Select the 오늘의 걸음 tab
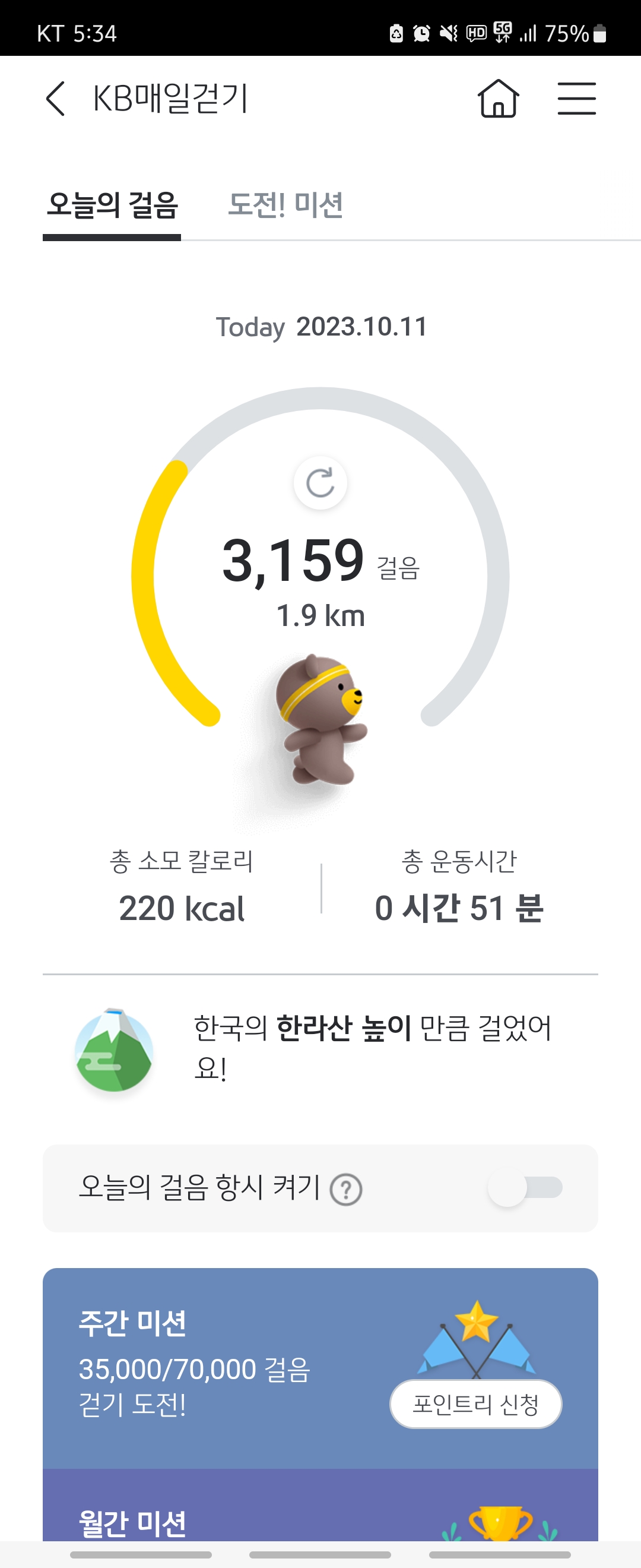The width and height of the screenshot is (641, 1568). tap(113, 205)
